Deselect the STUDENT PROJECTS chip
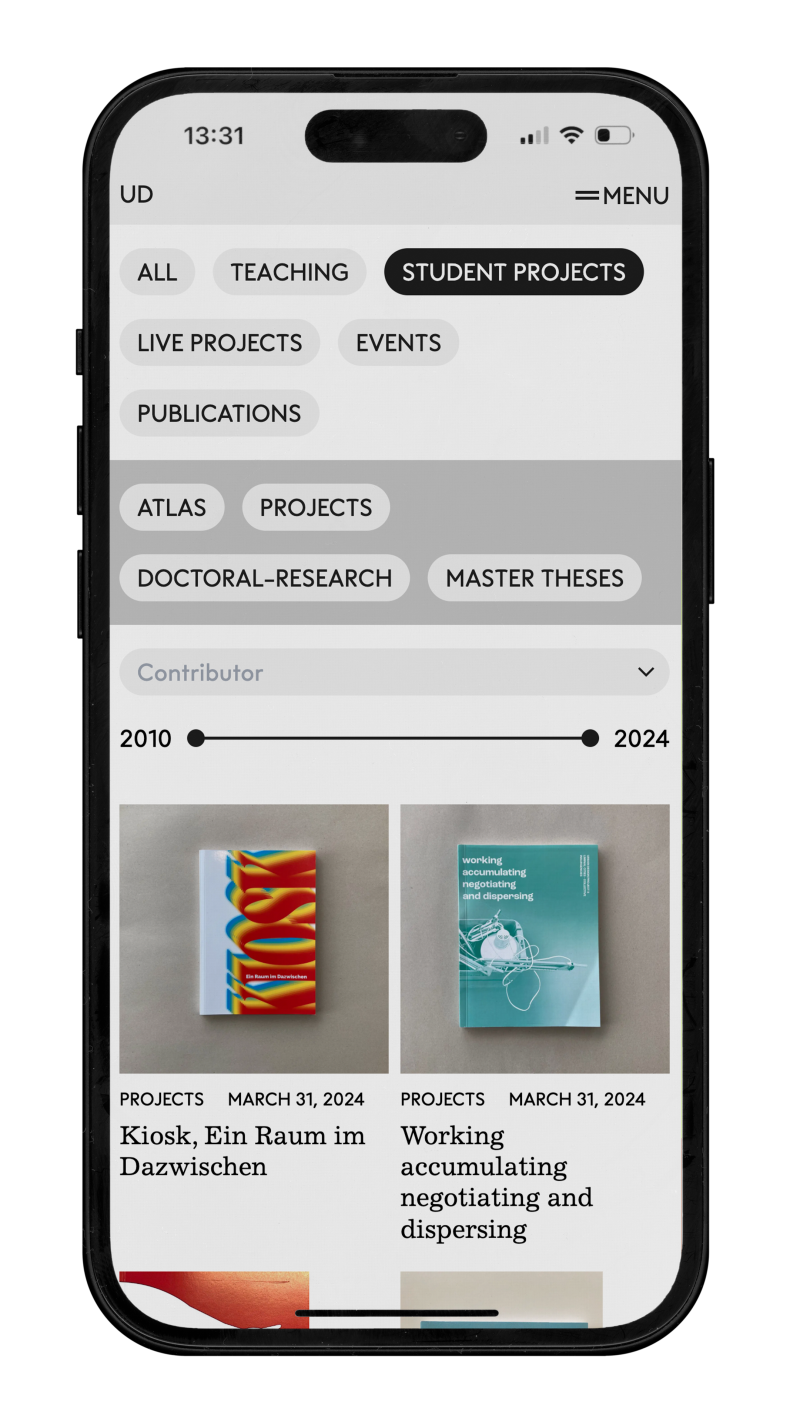800x1415 pixels. pyautogui.click(x=513, y=272)
